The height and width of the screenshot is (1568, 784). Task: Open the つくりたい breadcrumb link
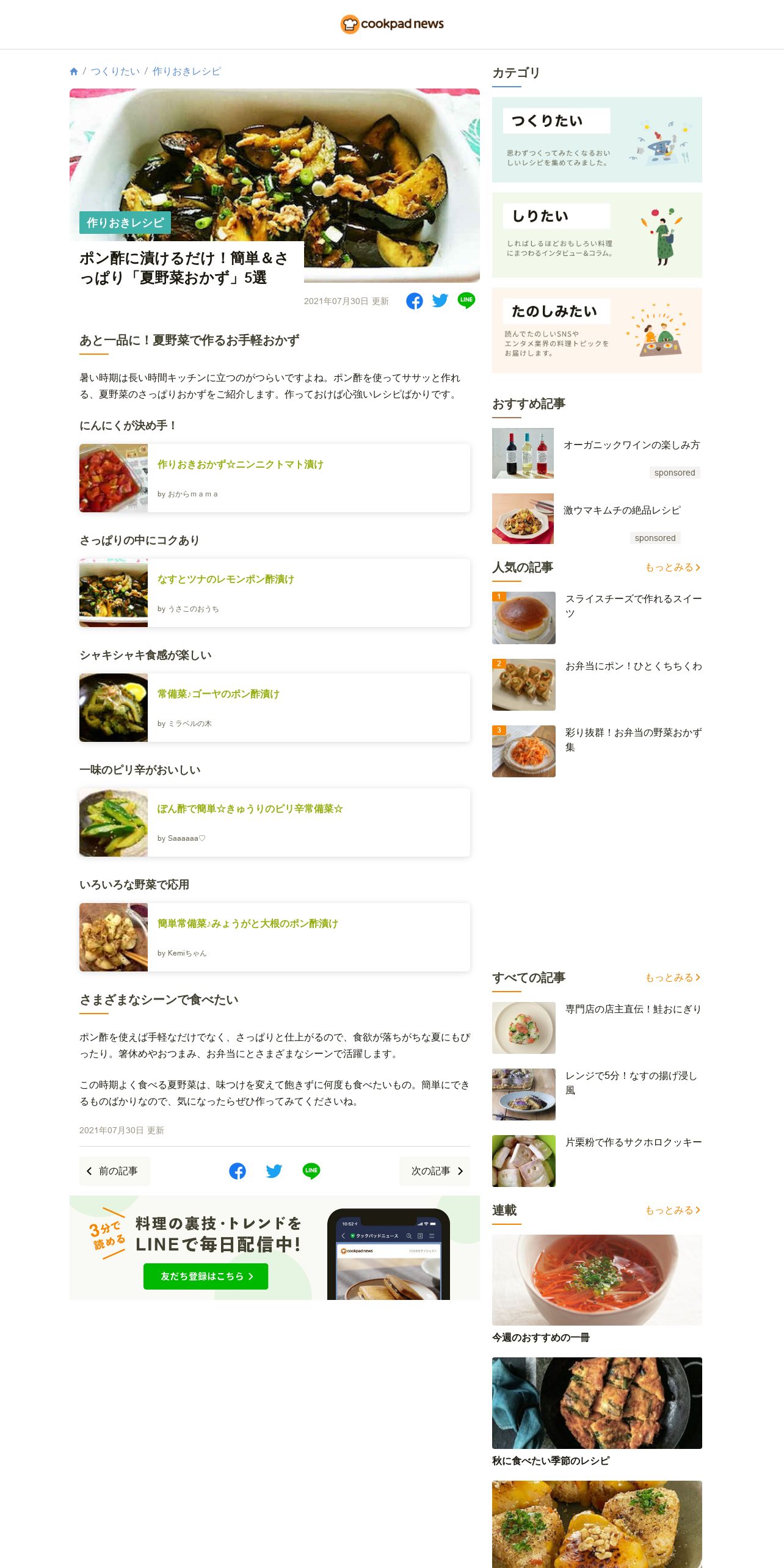[x=115, y=71]
